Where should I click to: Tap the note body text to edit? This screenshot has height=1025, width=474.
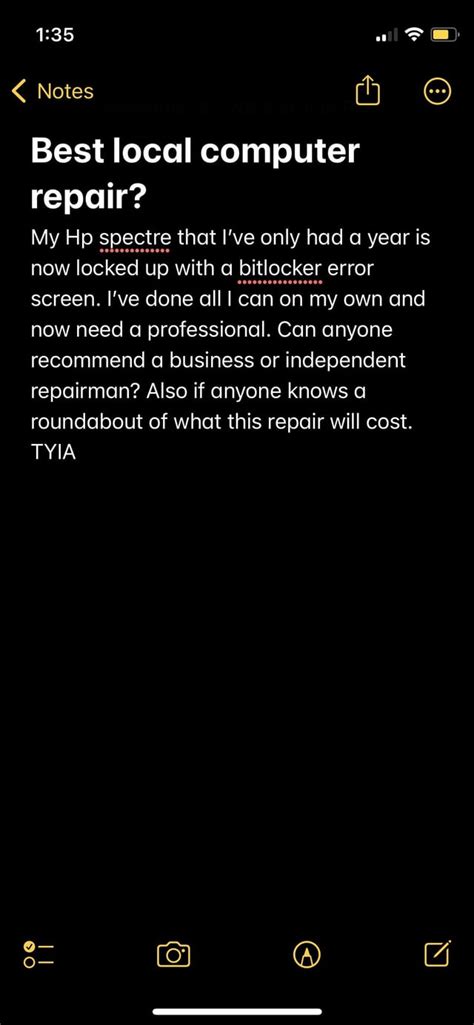230,344
